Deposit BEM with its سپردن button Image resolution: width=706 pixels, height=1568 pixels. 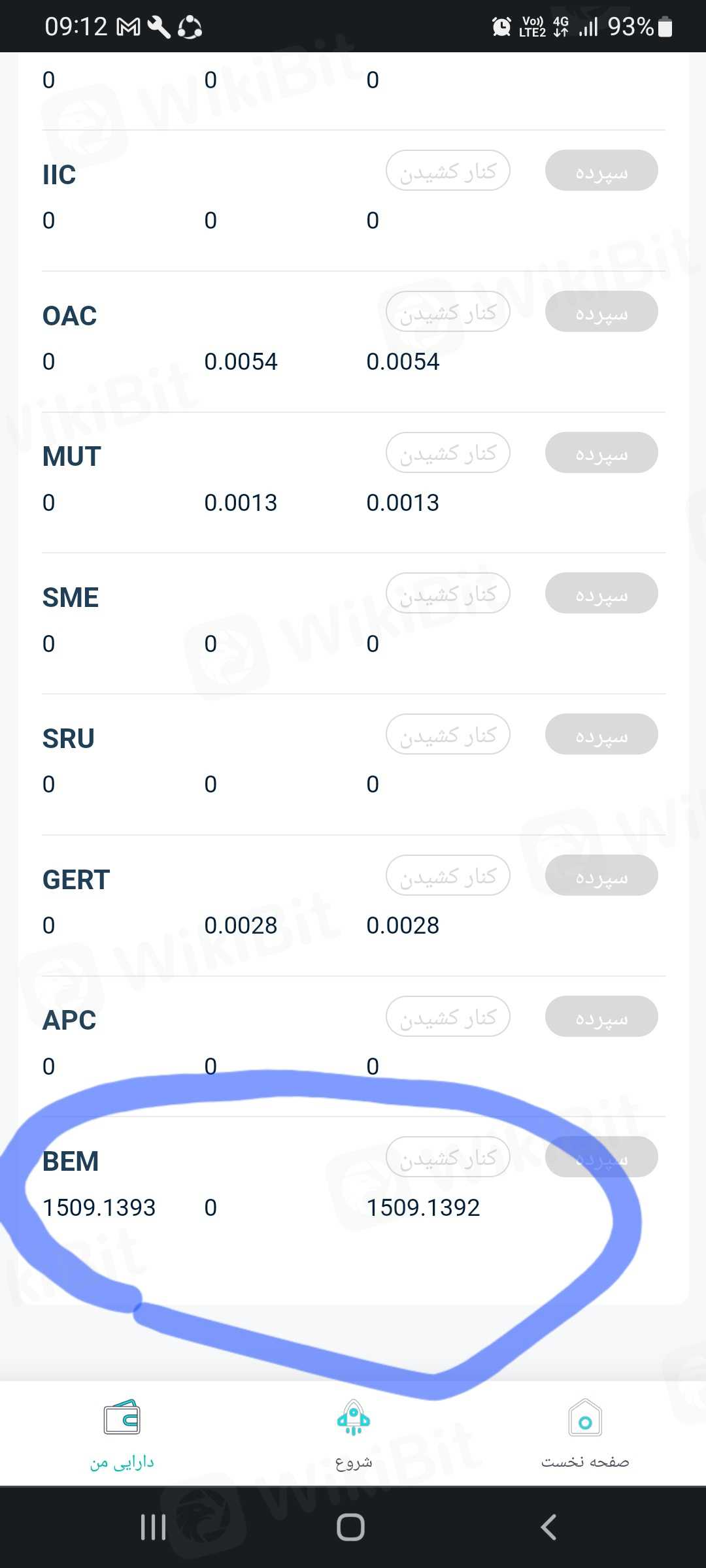click(601, 1157)
